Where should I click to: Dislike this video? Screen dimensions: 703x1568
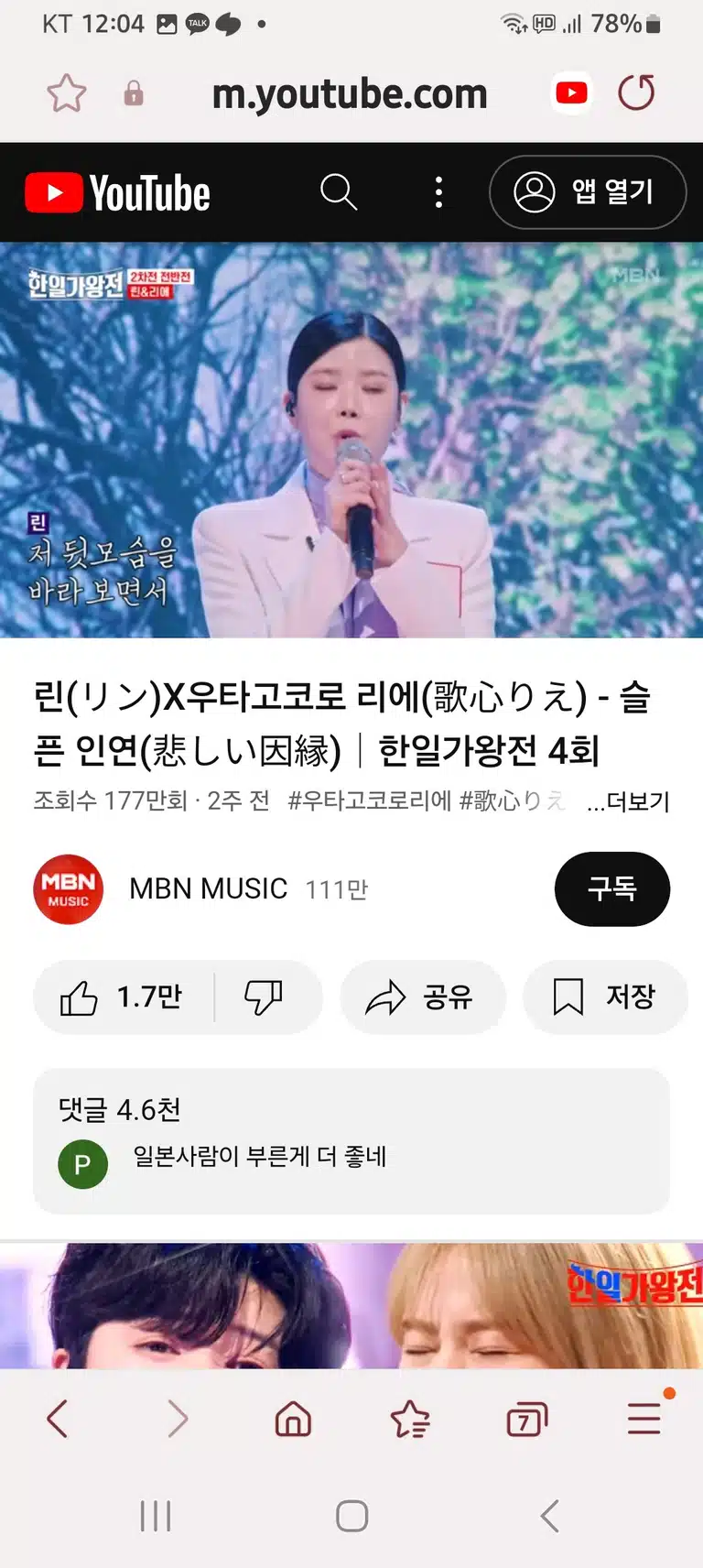(265, 996)
